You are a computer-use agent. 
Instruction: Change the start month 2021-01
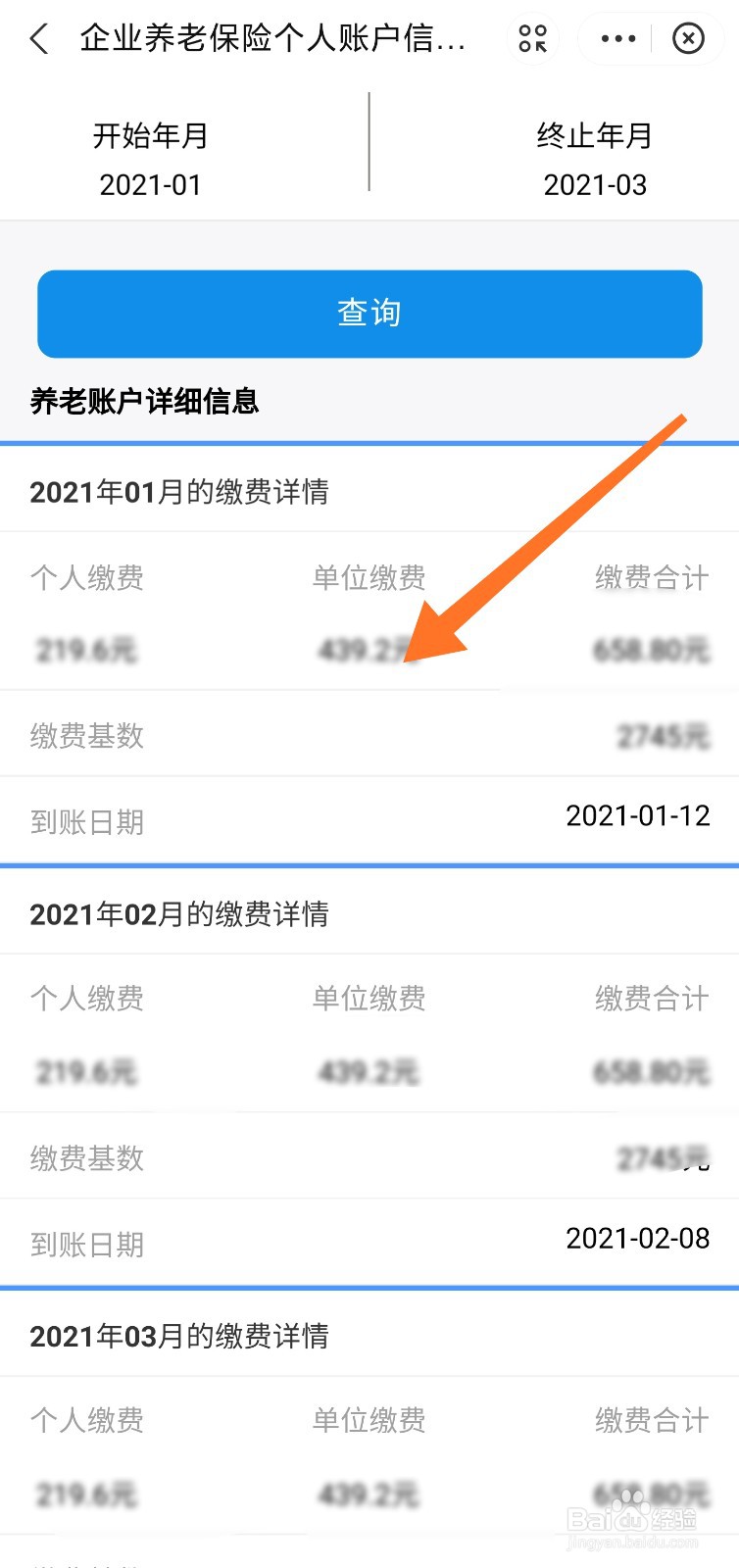pos(150,184)
